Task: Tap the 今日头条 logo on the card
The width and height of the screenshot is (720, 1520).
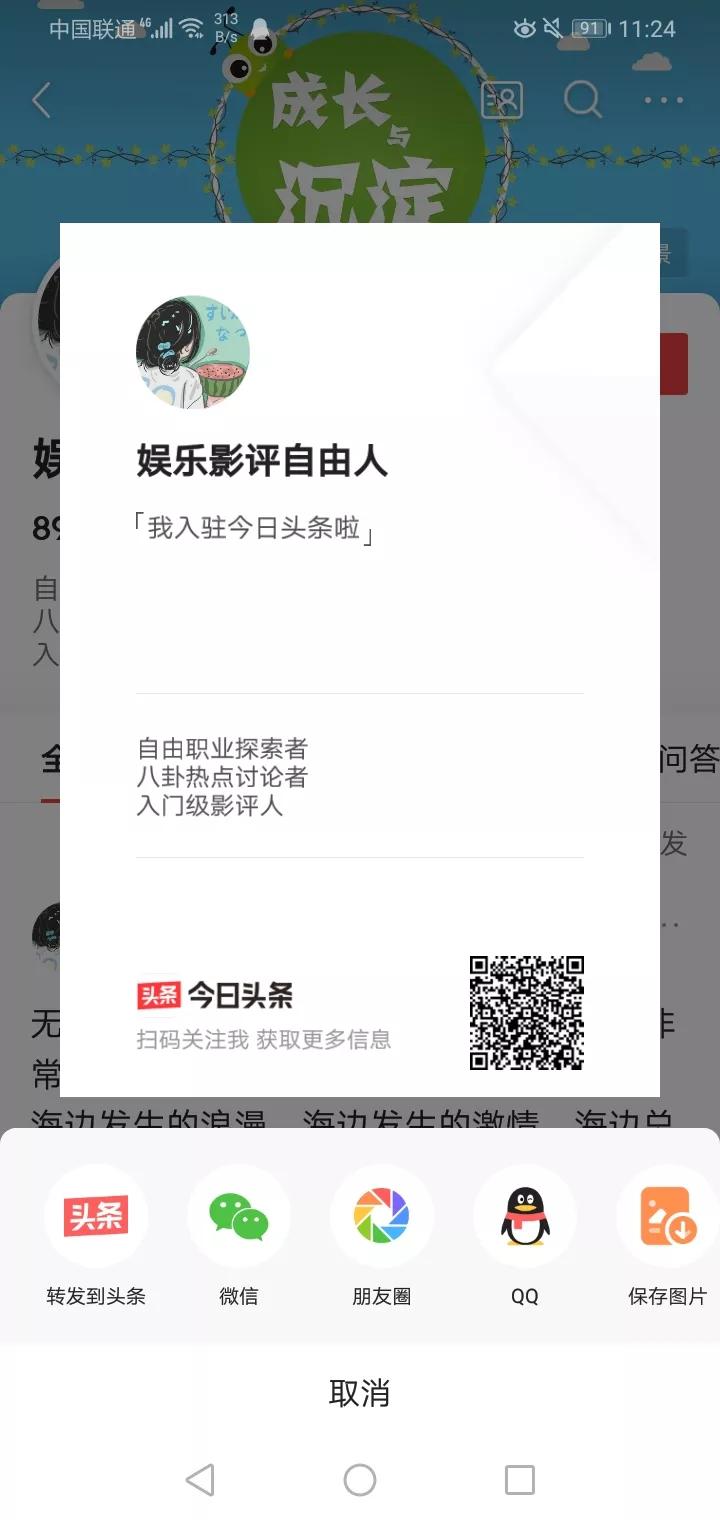Action: tap(214, 996)
